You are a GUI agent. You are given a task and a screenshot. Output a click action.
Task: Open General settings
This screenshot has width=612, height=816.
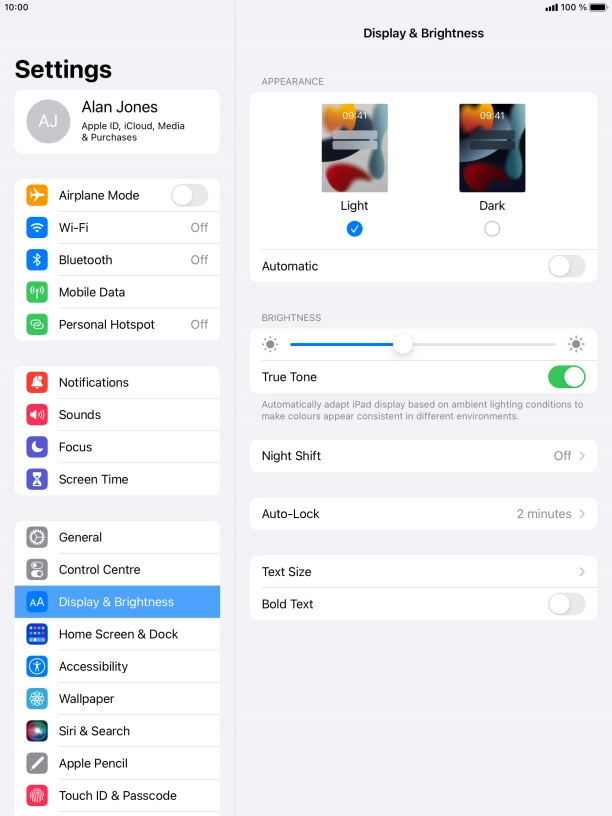click(x=117, y=537)
